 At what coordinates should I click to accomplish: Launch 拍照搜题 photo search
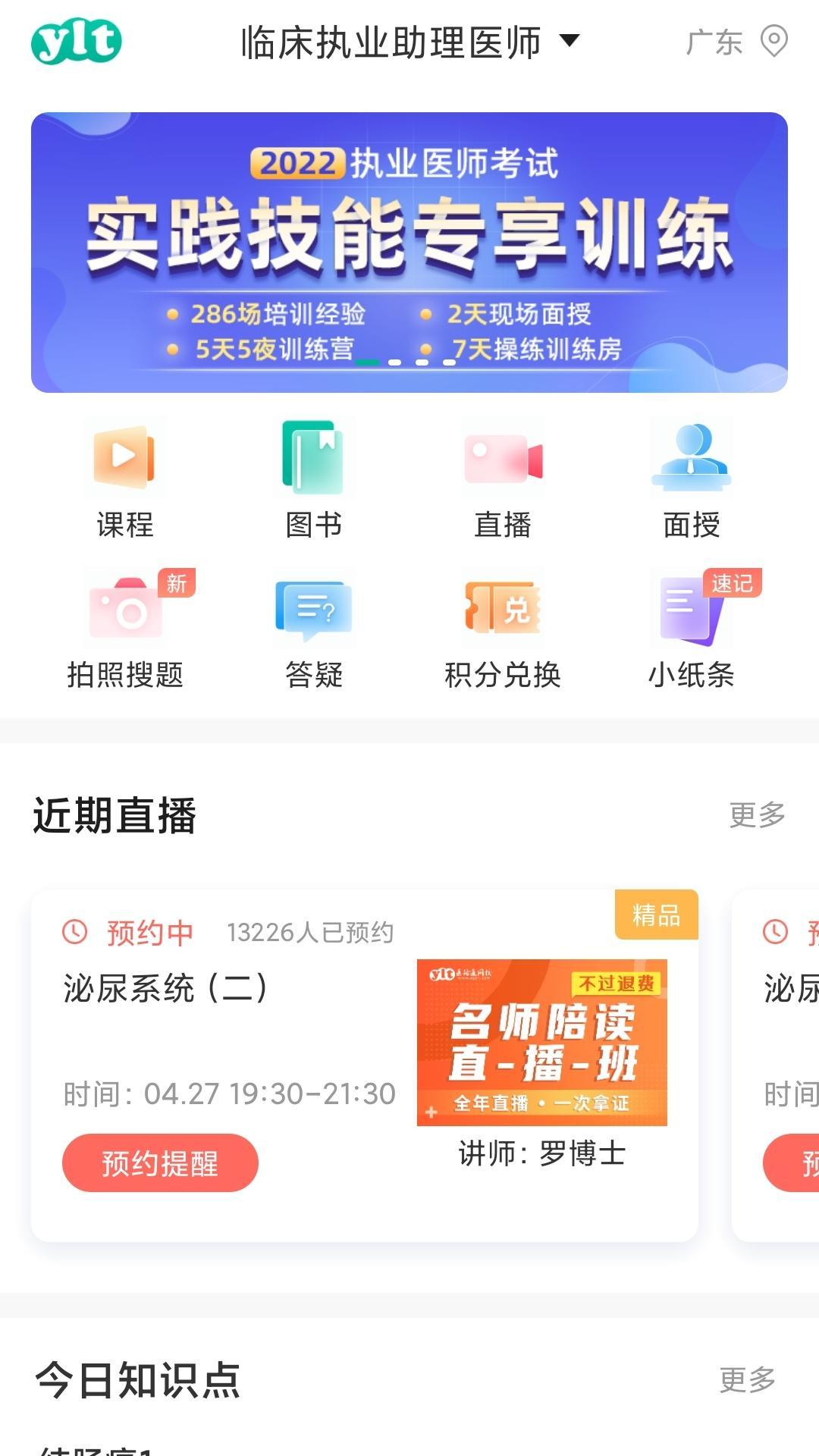(125, 629)
